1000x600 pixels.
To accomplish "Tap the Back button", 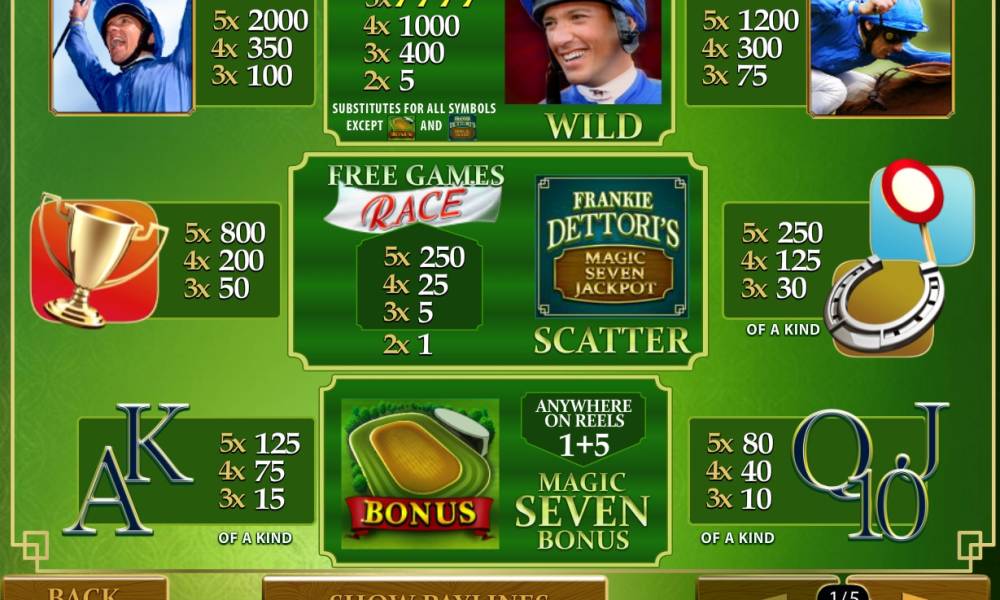I will point(84,590).
